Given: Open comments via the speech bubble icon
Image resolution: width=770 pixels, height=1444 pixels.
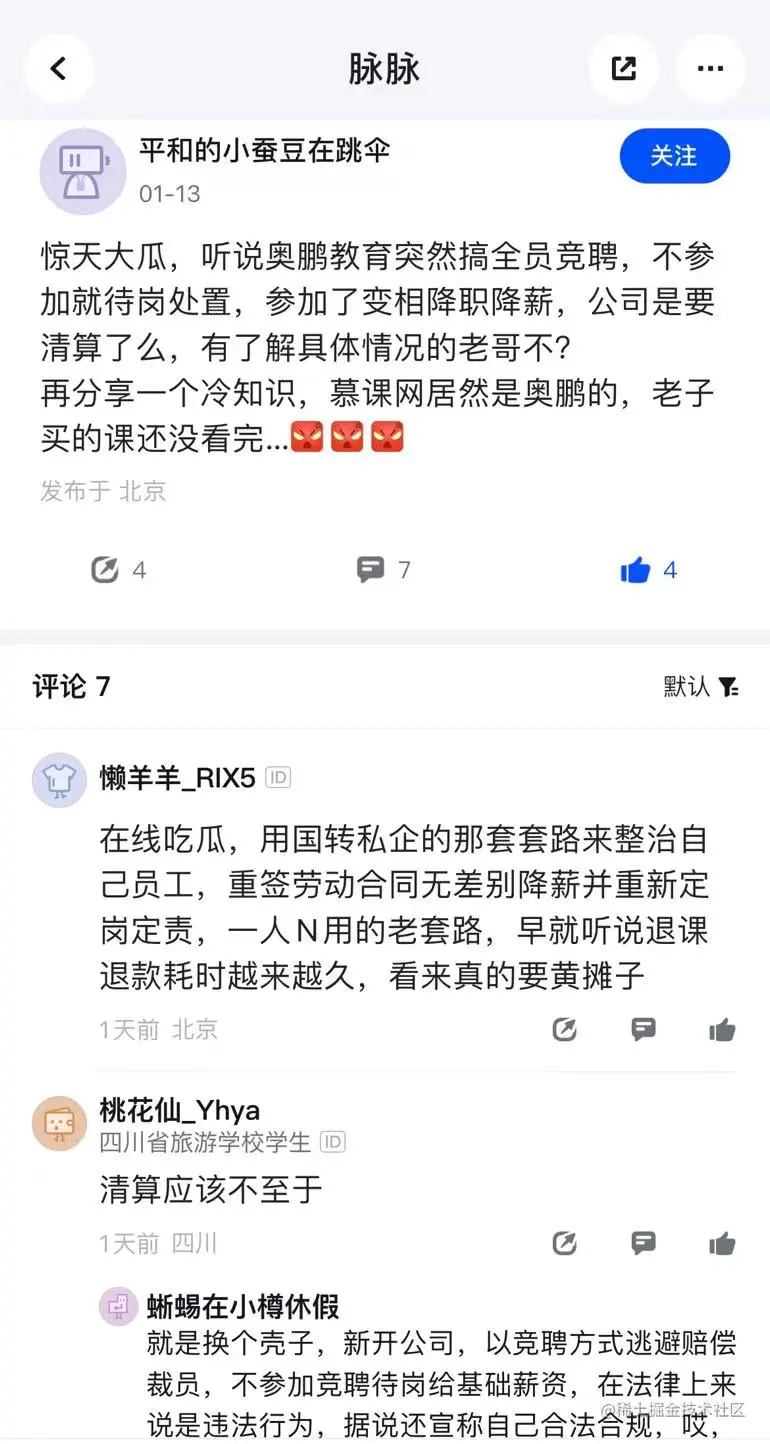Looking at the screenshot, I should coord(371,569).
